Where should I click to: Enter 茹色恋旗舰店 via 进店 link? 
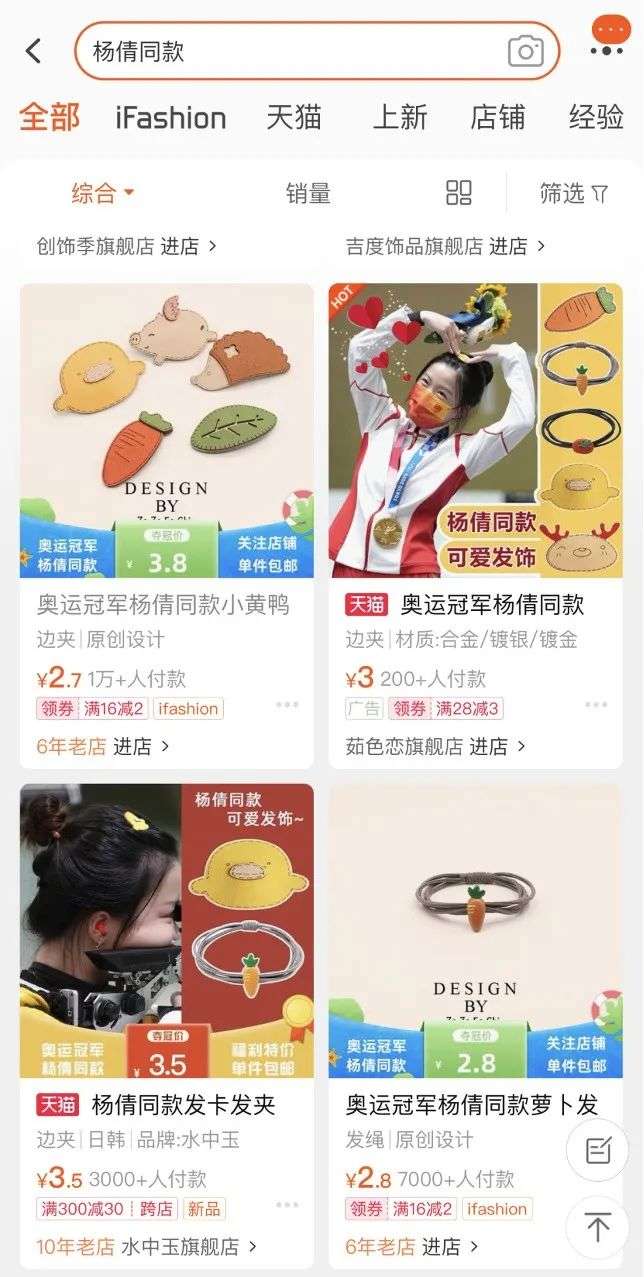pos(497,746)
